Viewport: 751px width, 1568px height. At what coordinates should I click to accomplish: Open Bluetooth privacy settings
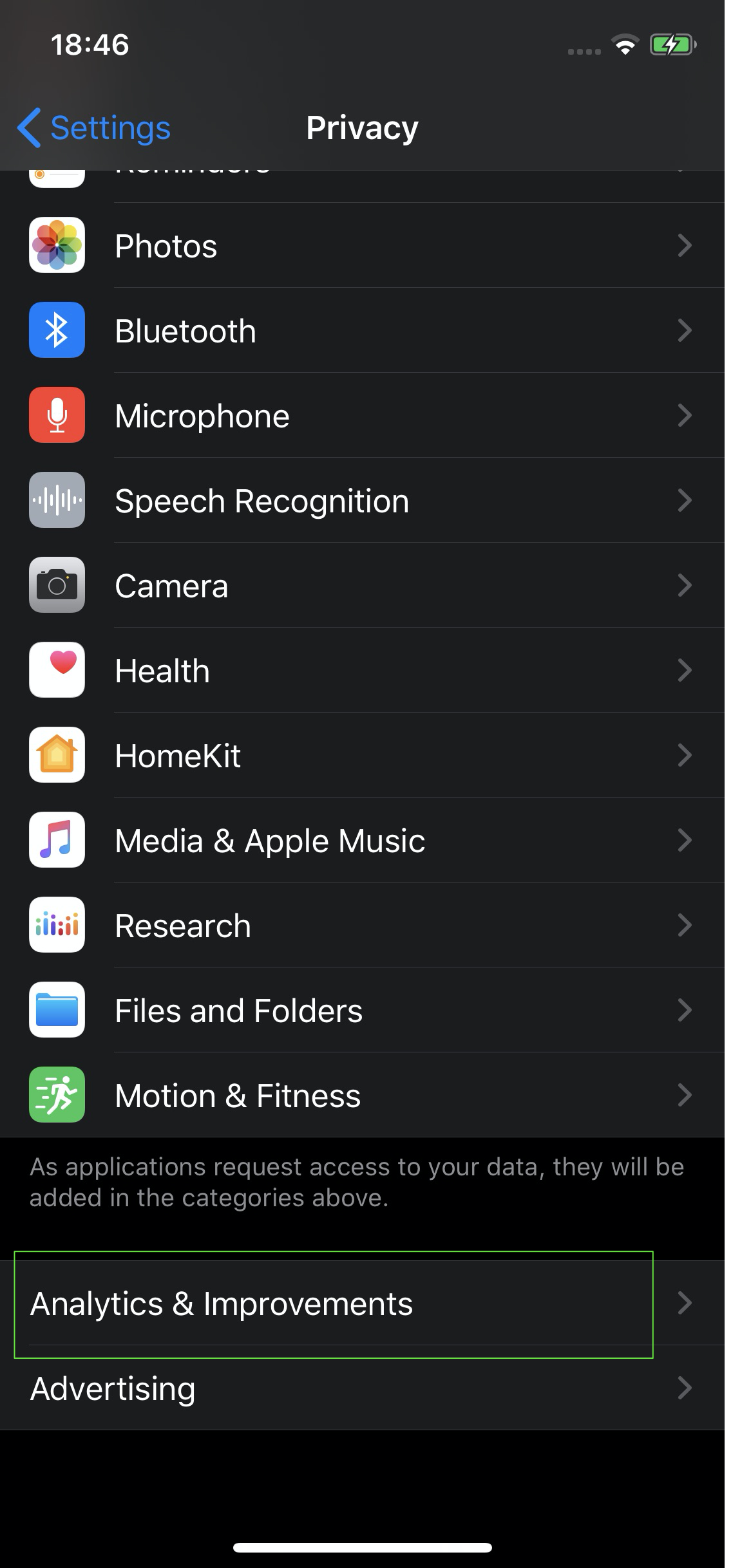pyautogui.click(x=361, y=331)
